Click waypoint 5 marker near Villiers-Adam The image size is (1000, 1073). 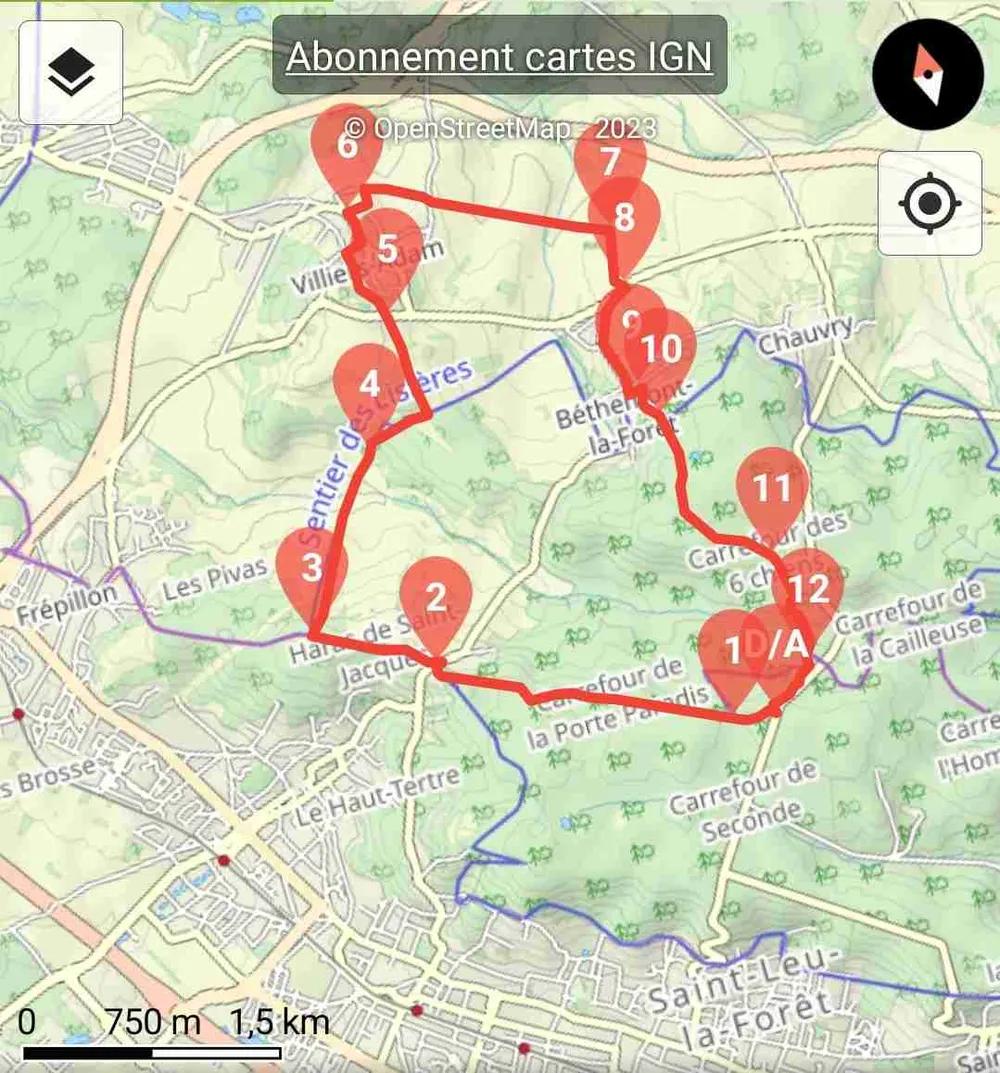(x=388, y=250)
